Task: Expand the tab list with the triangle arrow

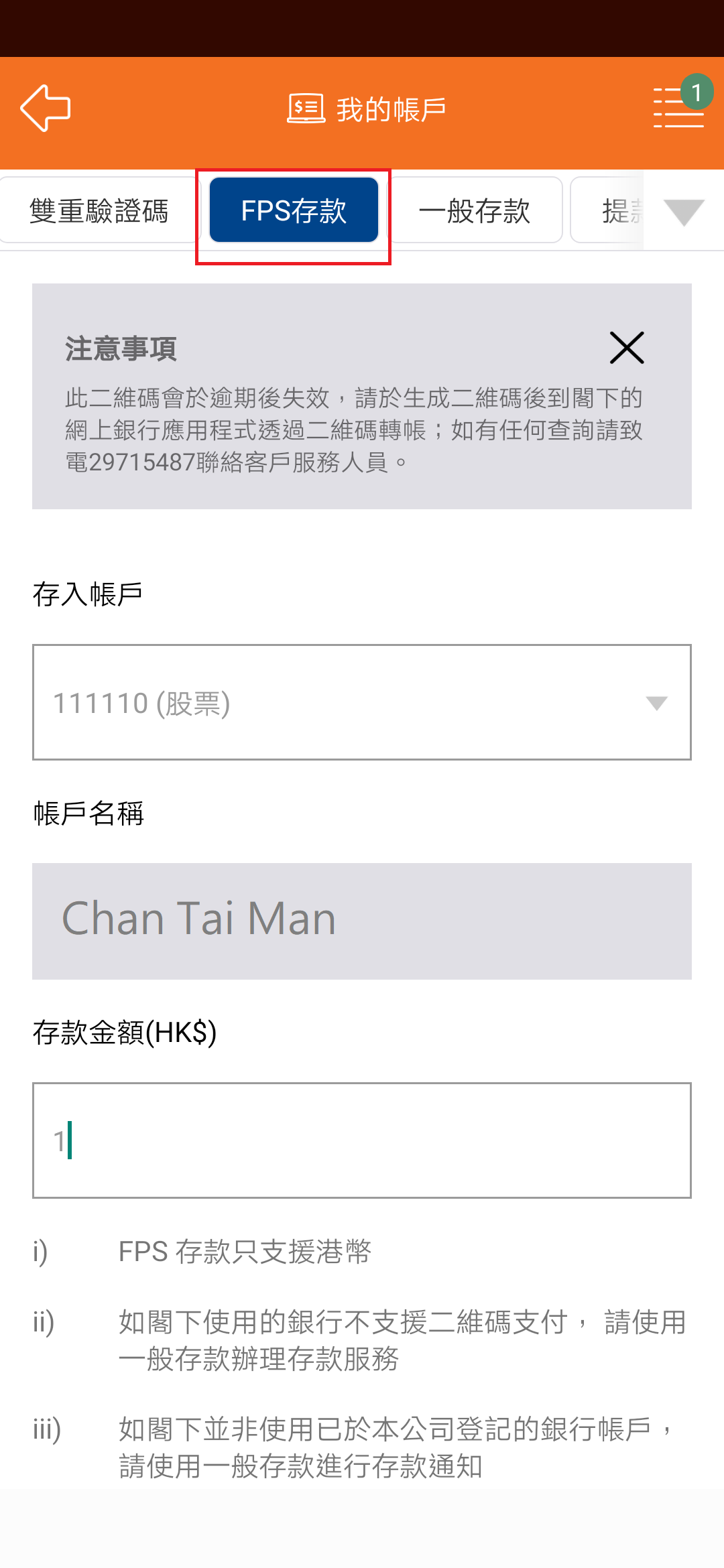Action: coord(684,212)
